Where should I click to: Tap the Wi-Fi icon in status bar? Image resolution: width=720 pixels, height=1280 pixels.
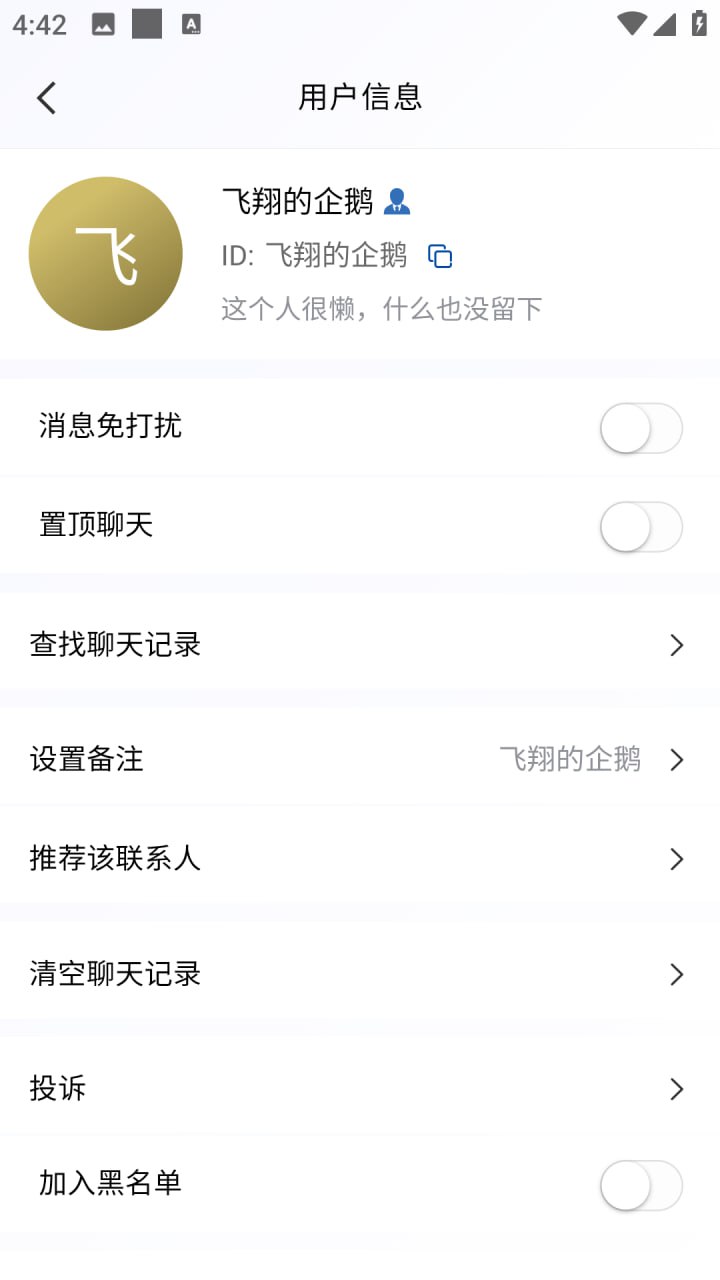pyautogui.click(x=631, y=24)
